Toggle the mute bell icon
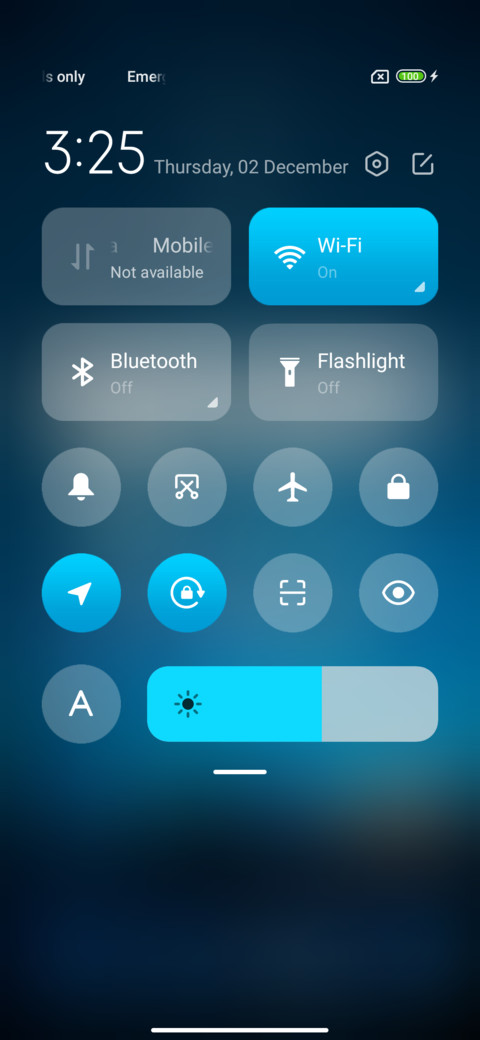480x1040 pixels. (x=82, y=487)
